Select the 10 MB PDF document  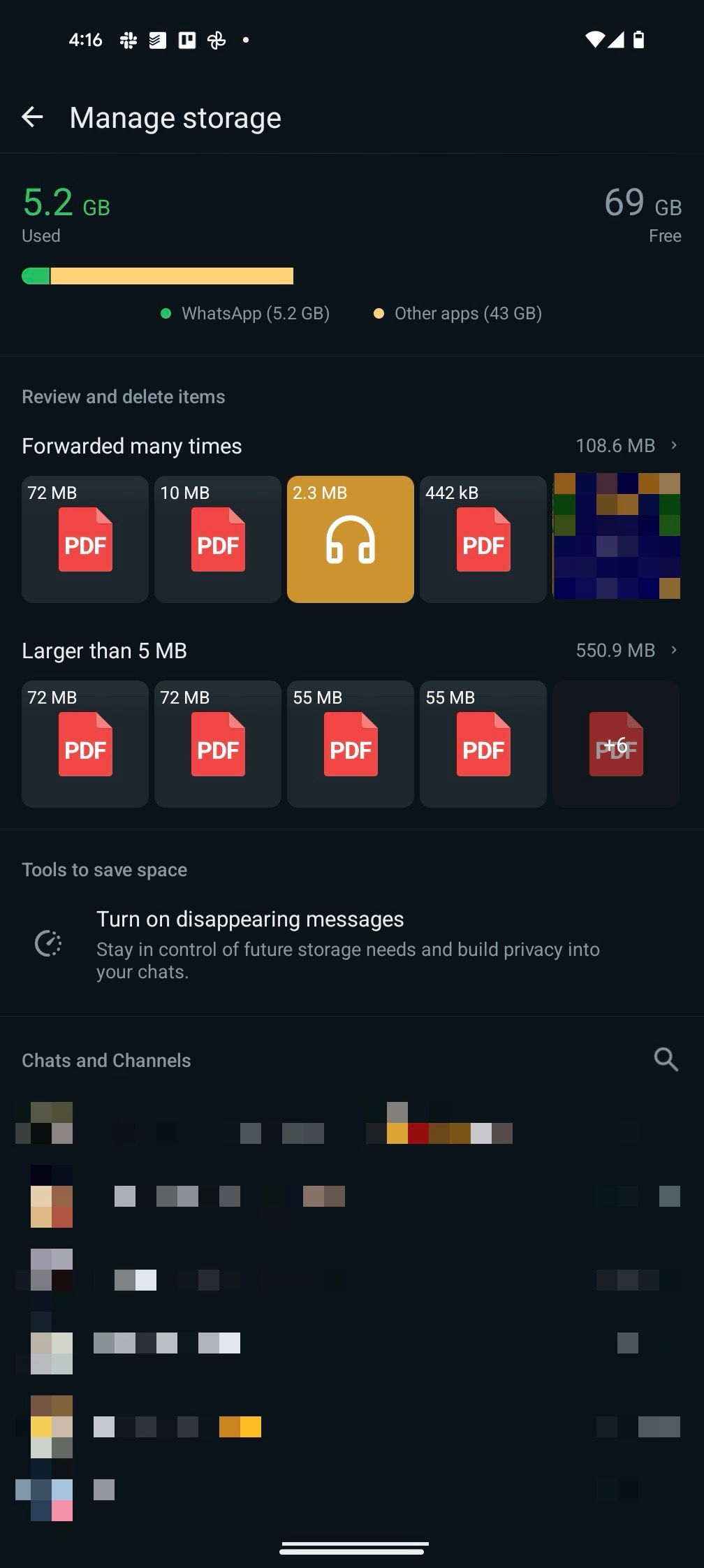217,538
